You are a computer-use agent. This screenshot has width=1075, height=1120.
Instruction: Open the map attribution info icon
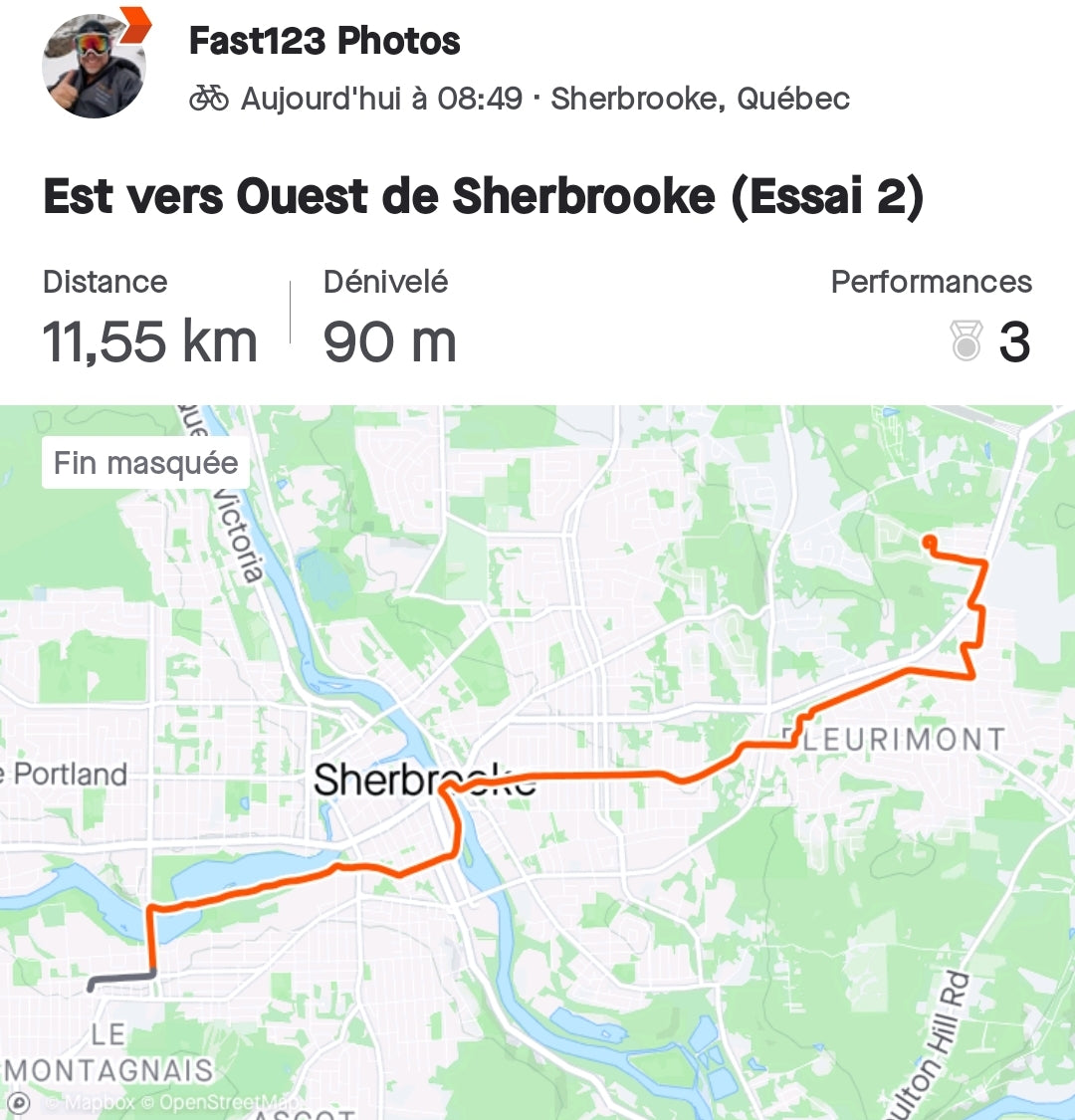pyautogui.click(x=18, y=1102)
